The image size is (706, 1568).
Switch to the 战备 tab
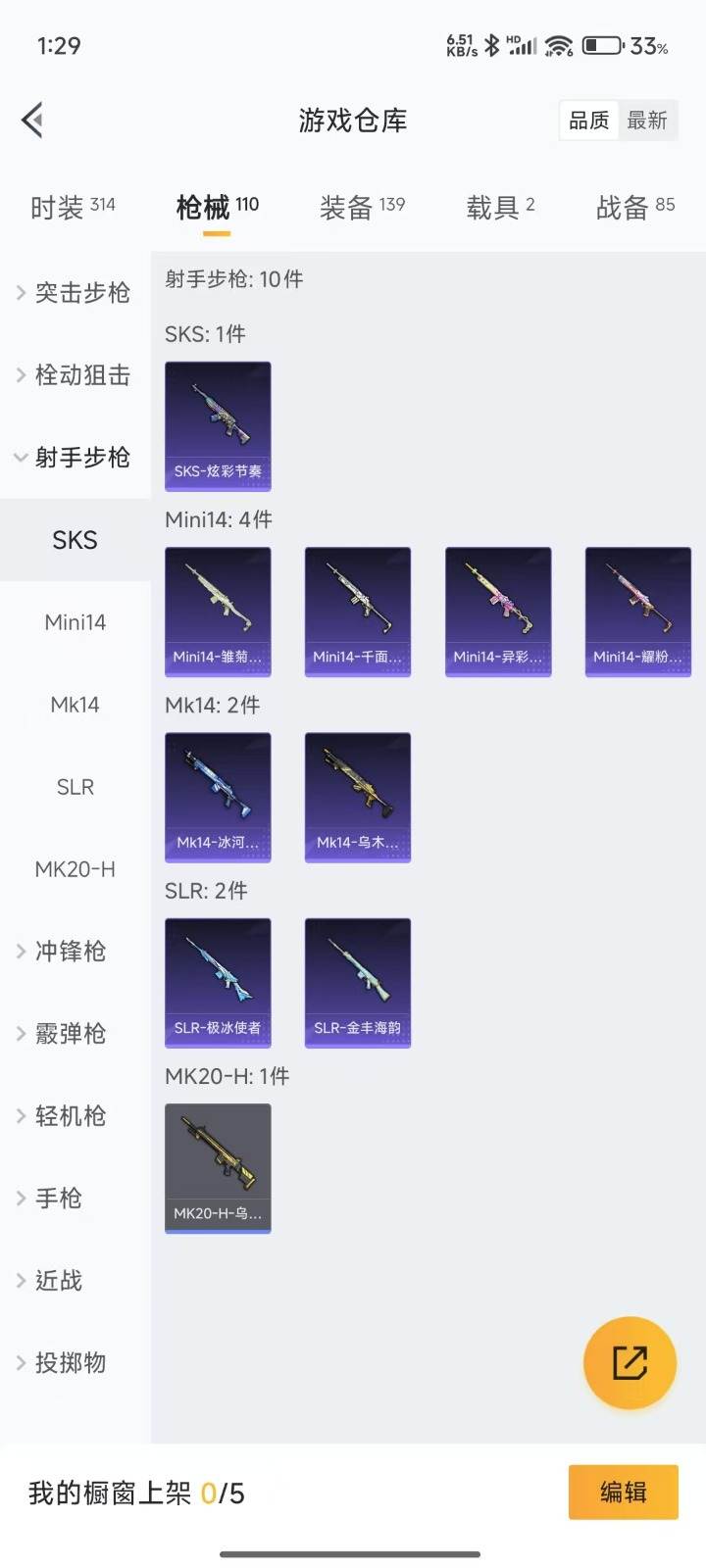point(634,207)
